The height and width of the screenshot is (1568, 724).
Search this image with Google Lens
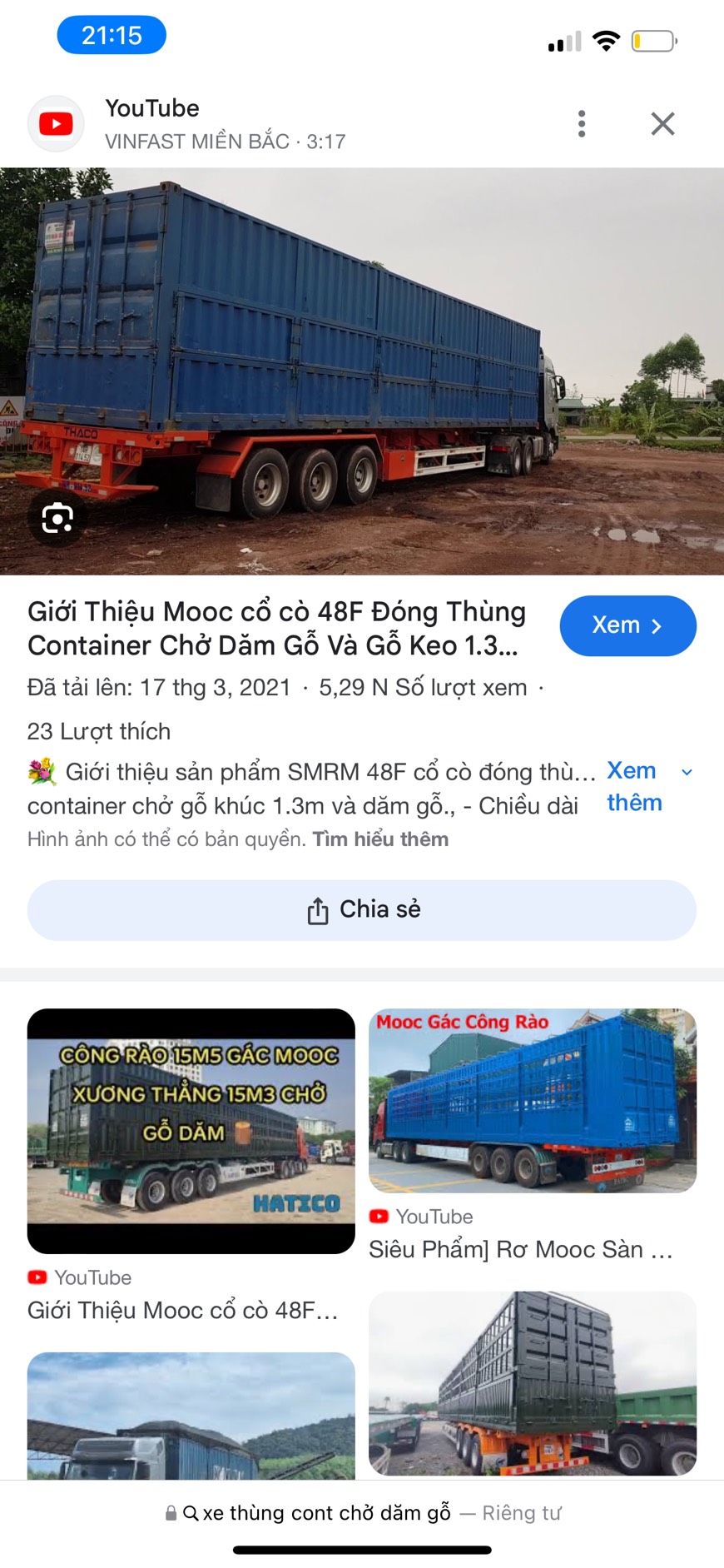point(57,518)
